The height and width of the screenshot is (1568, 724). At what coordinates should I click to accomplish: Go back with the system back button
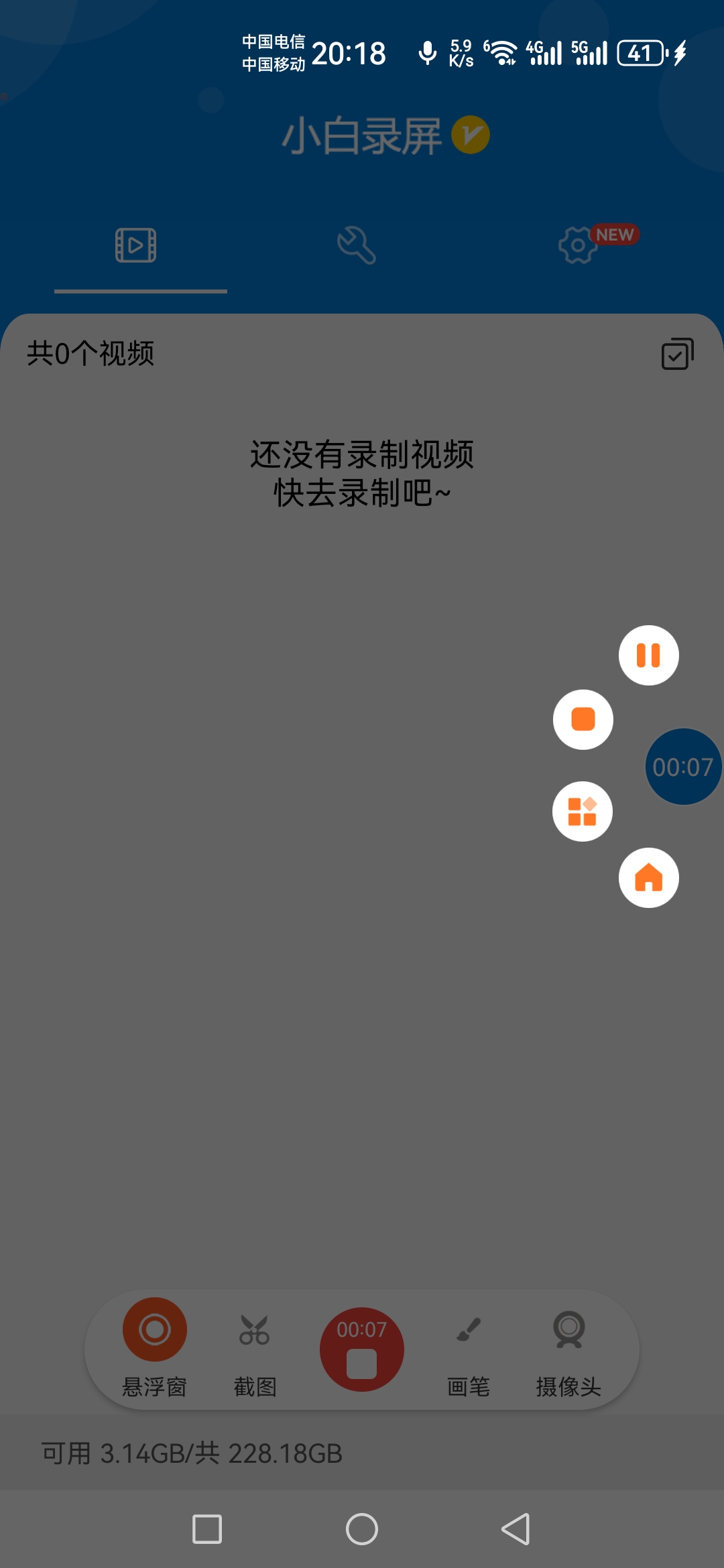[516, 1529]
